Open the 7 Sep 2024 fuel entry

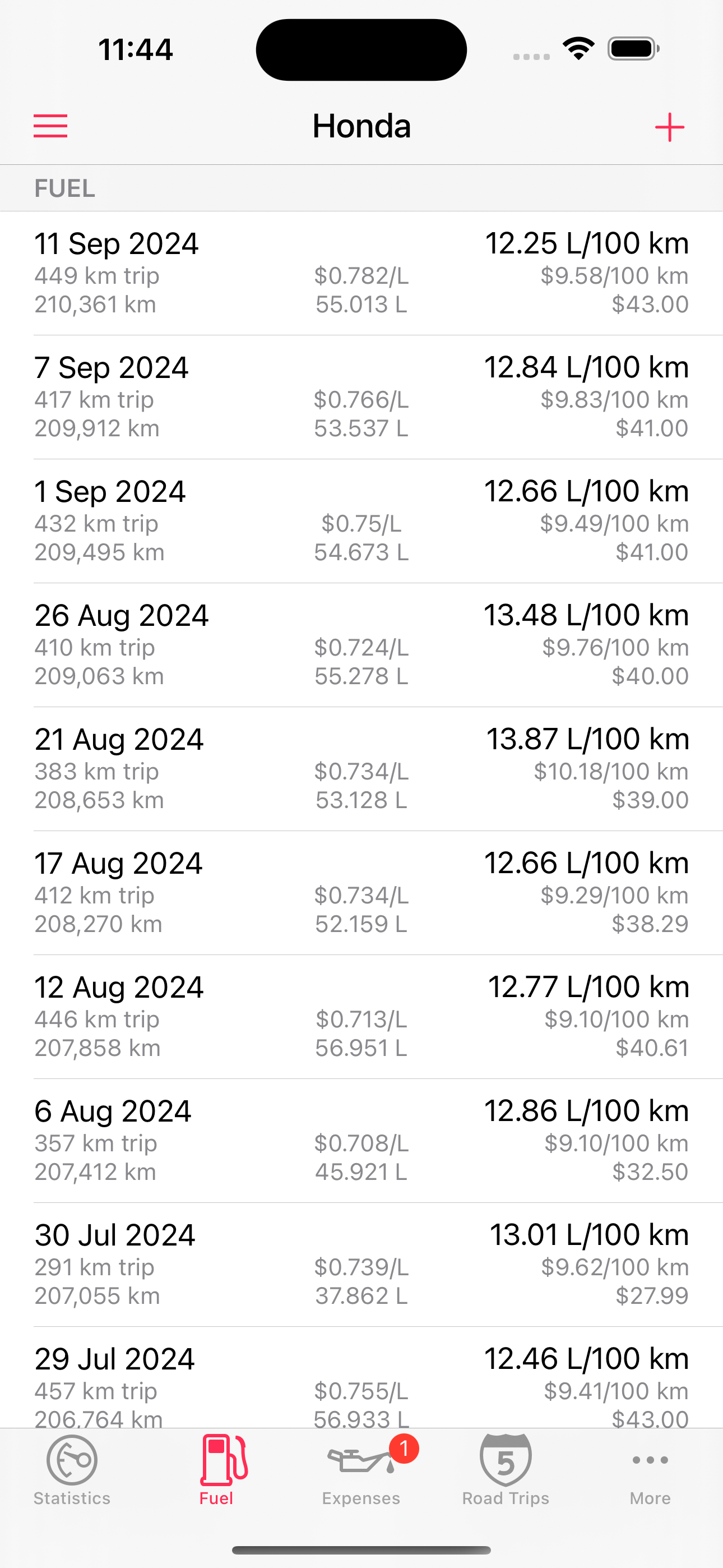(x=361, y=398)
